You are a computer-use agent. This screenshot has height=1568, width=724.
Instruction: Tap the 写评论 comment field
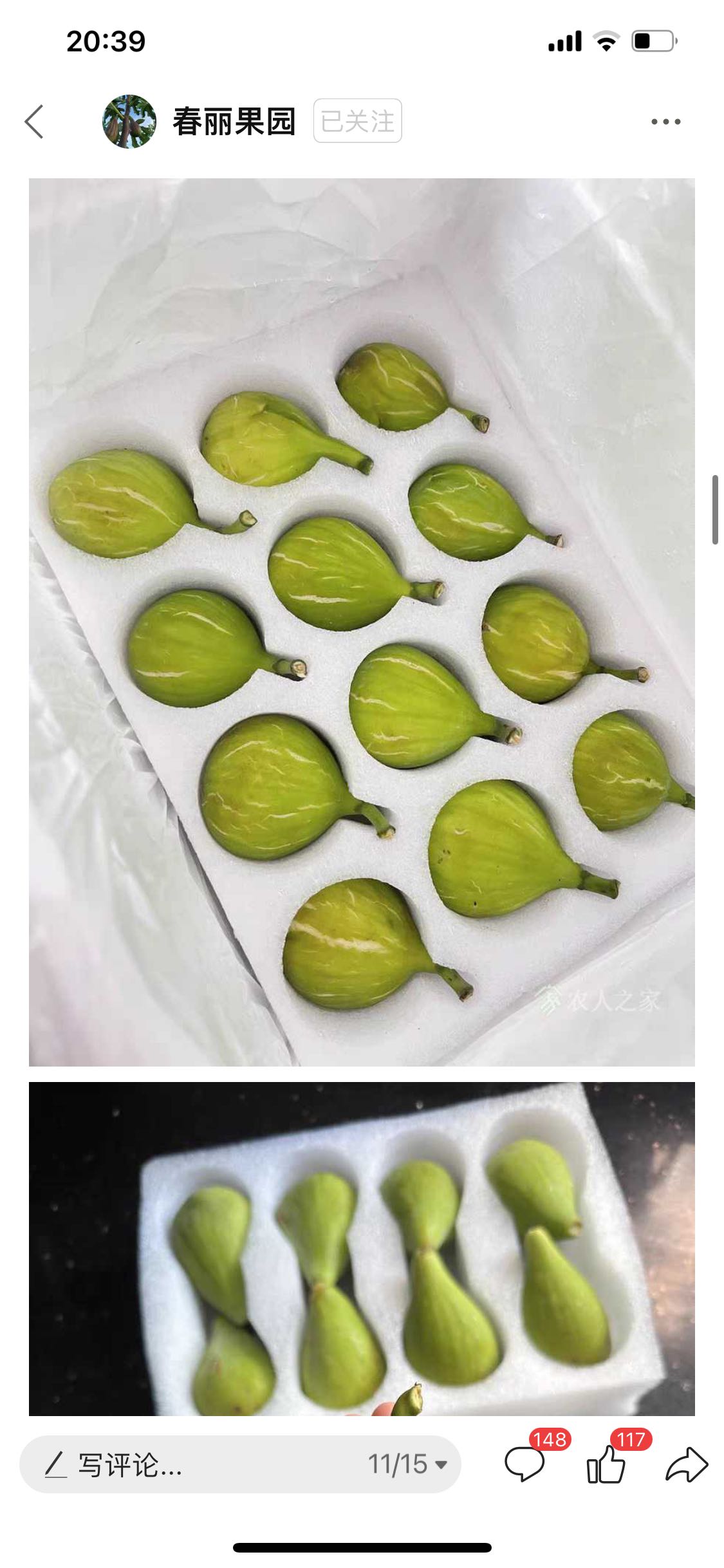[240, 1464]
